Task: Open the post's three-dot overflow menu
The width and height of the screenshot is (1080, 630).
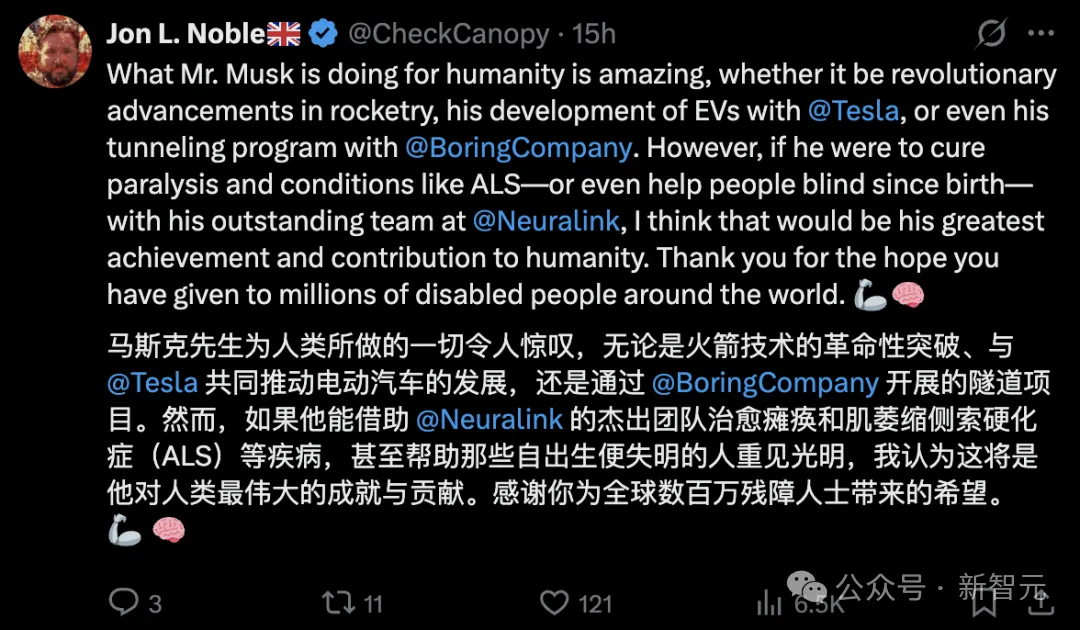Action: pyautogui.click(x=1040, y=34)
